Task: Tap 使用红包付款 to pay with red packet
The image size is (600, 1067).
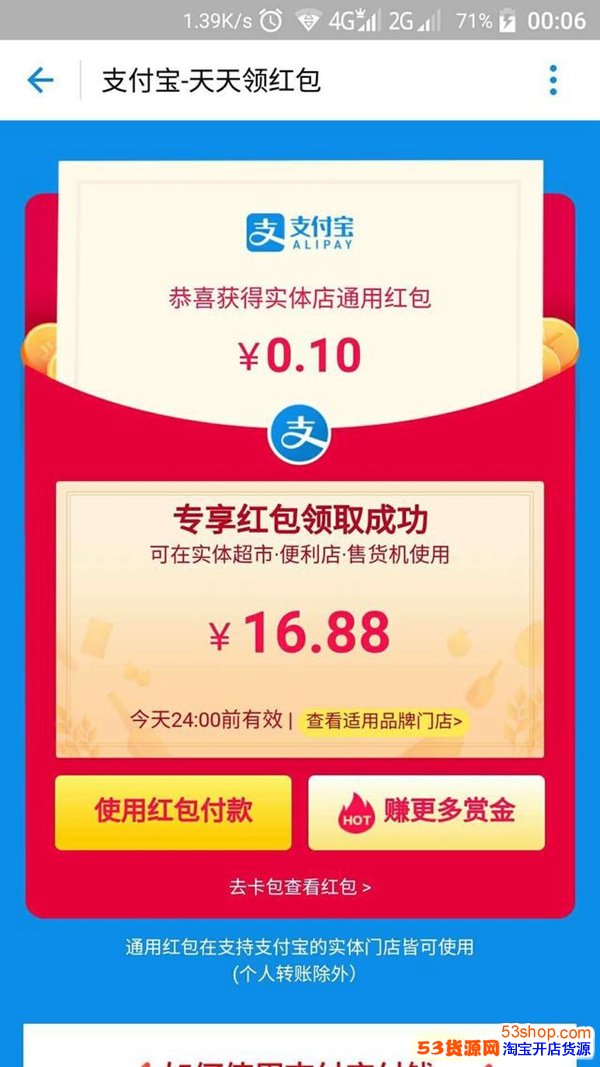Action: coord(173,811)
